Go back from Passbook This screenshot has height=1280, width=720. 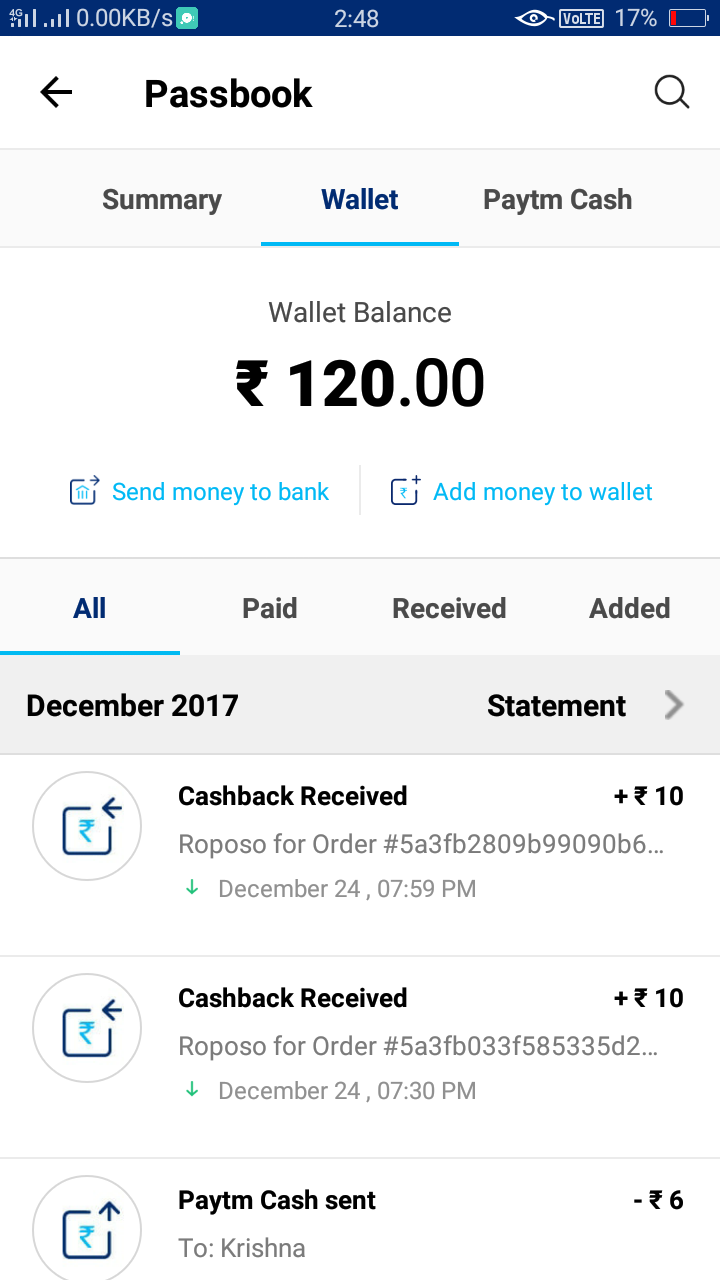pos(56,93)
